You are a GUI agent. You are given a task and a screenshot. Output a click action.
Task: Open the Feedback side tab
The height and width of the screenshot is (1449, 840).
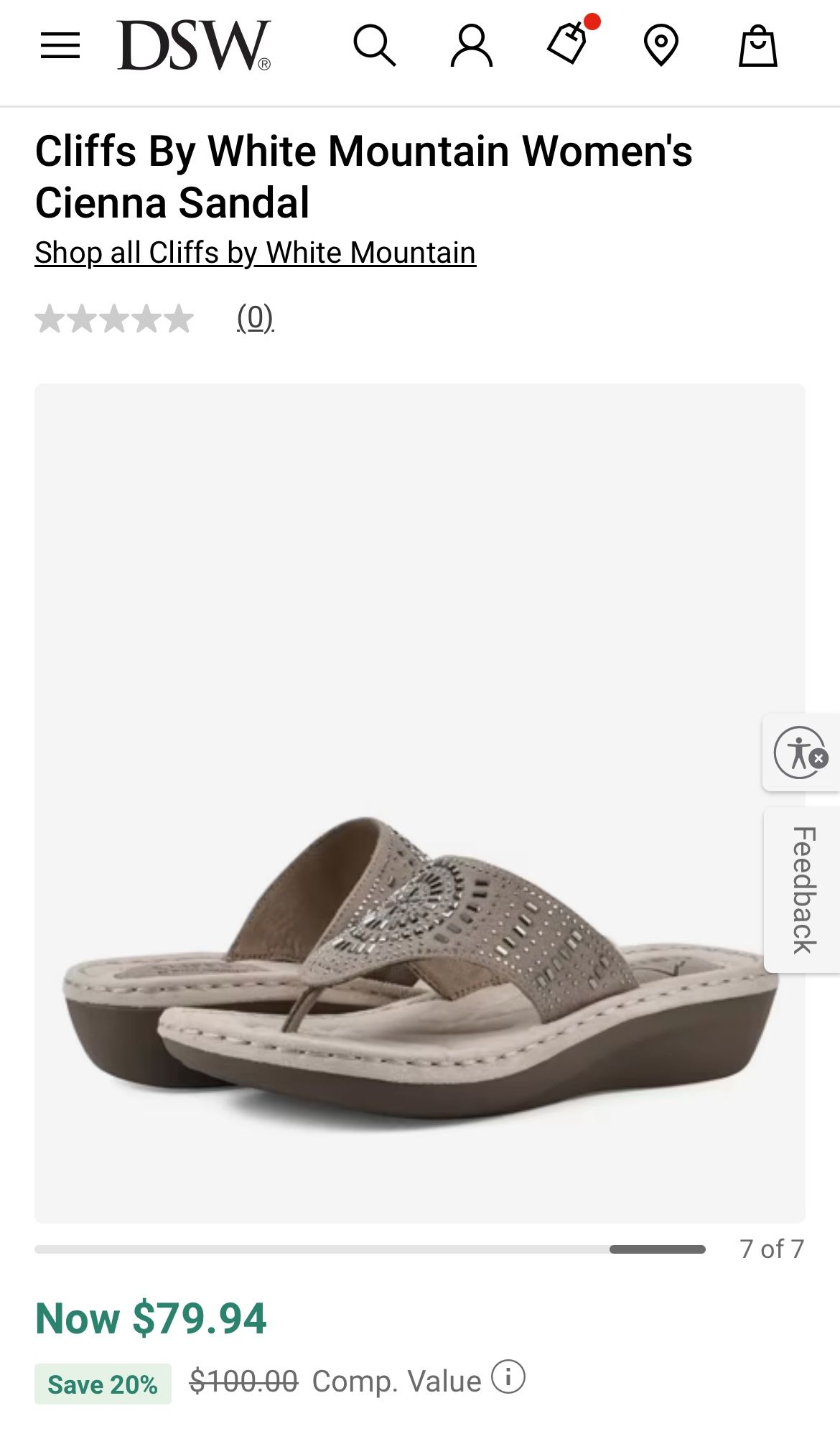803,890
